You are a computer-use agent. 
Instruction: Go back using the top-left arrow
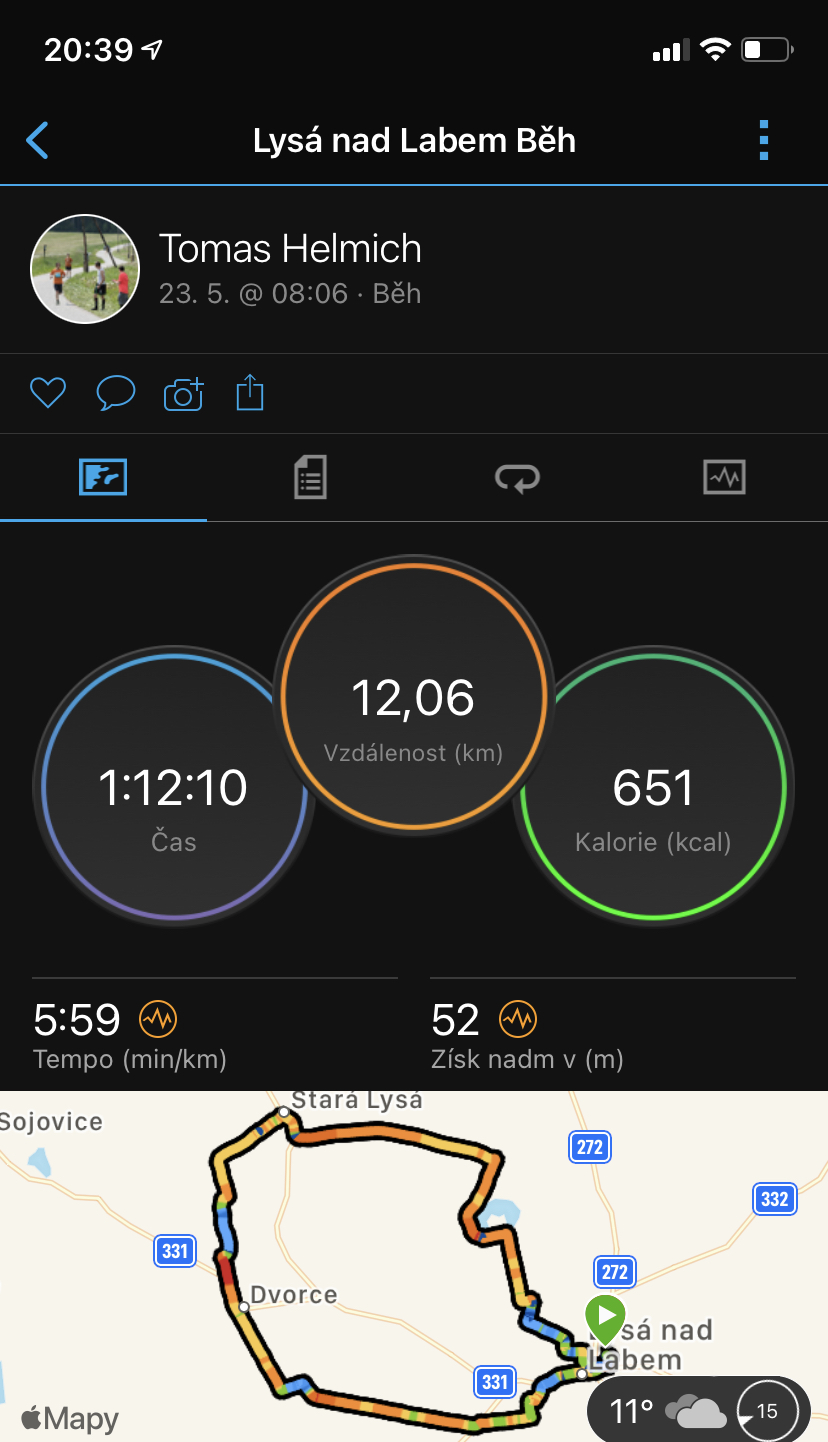pyautogui.click(x=37, y=141)
